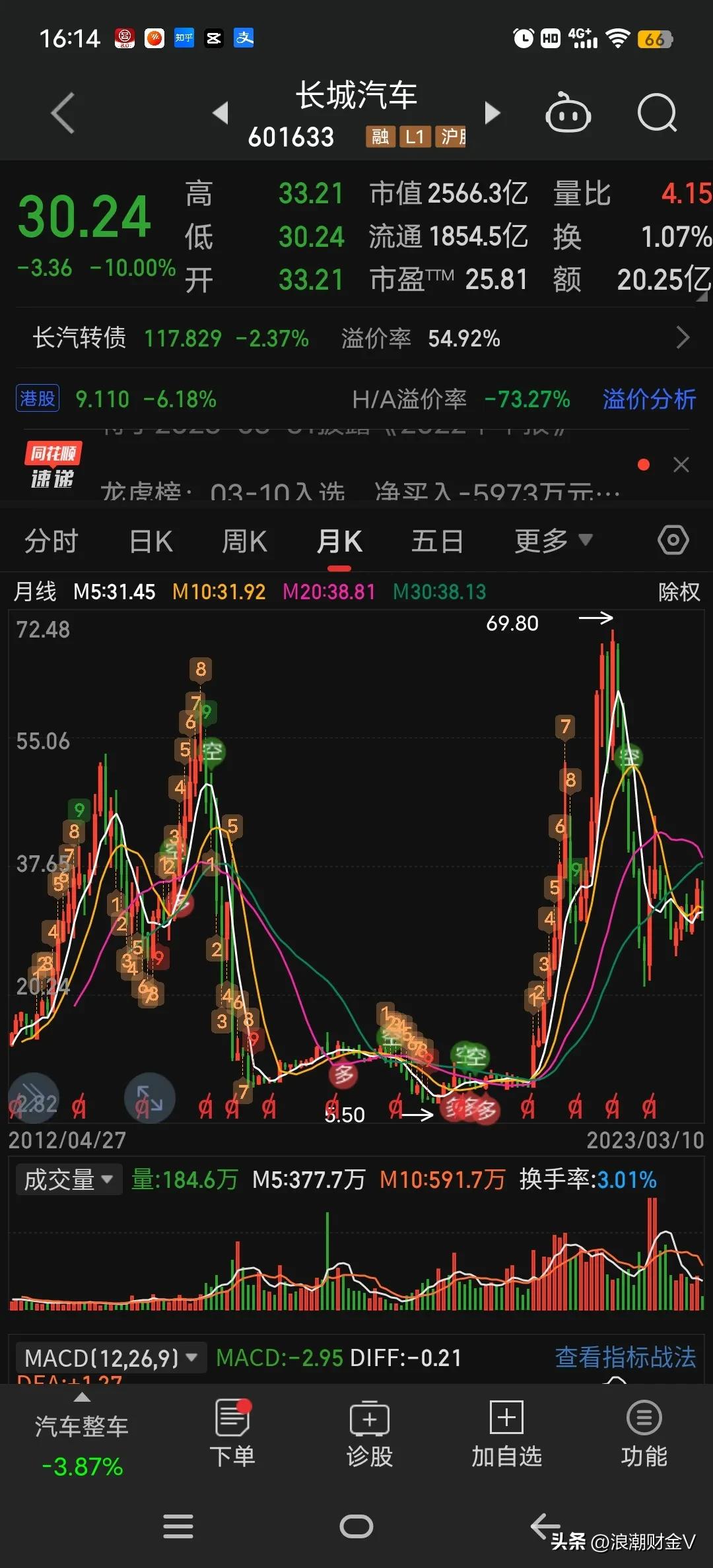This screenshot has width=713, height=1568.
Task: Toggle 除权 price adjustment mode
Action: (x=680, y=592)
